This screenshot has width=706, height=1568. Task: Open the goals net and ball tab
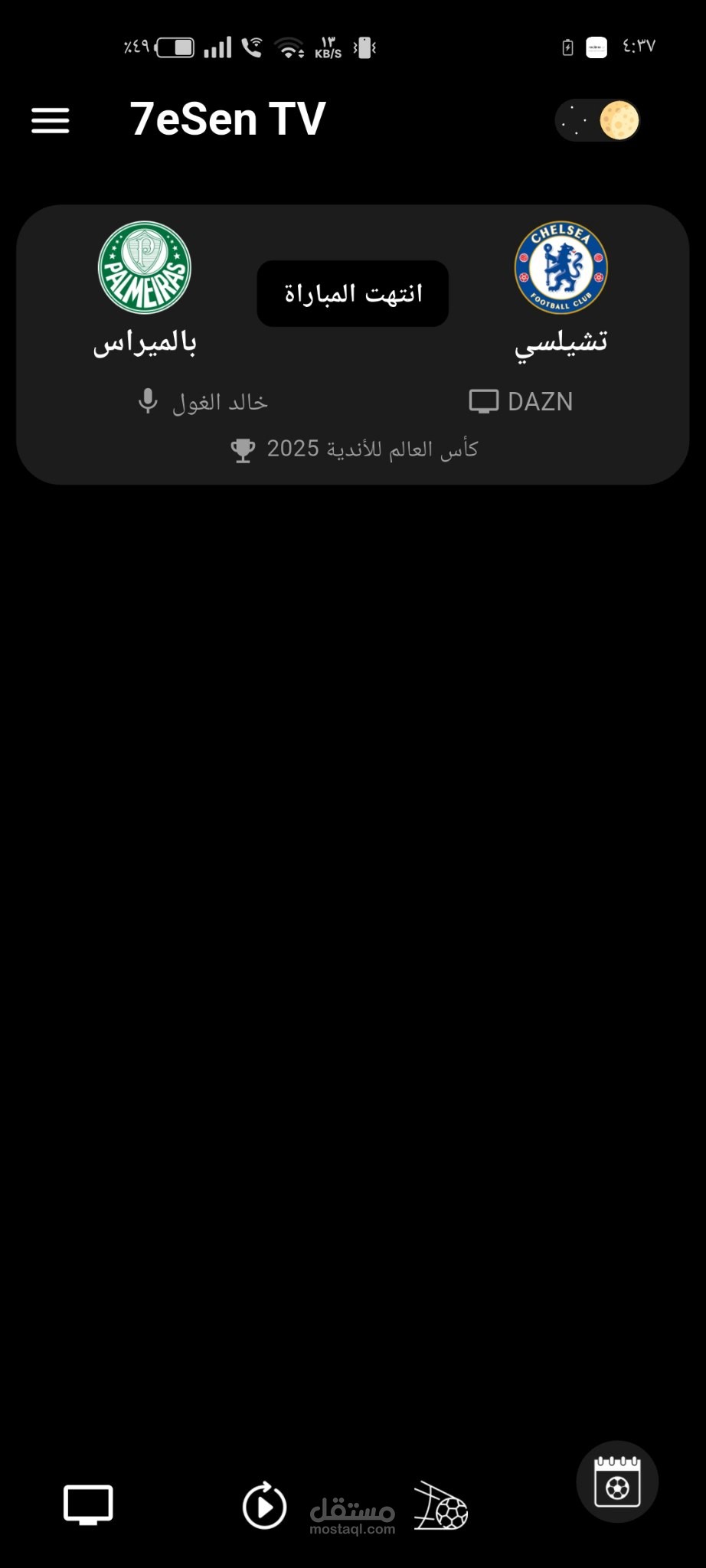[x=441, y=1507]
